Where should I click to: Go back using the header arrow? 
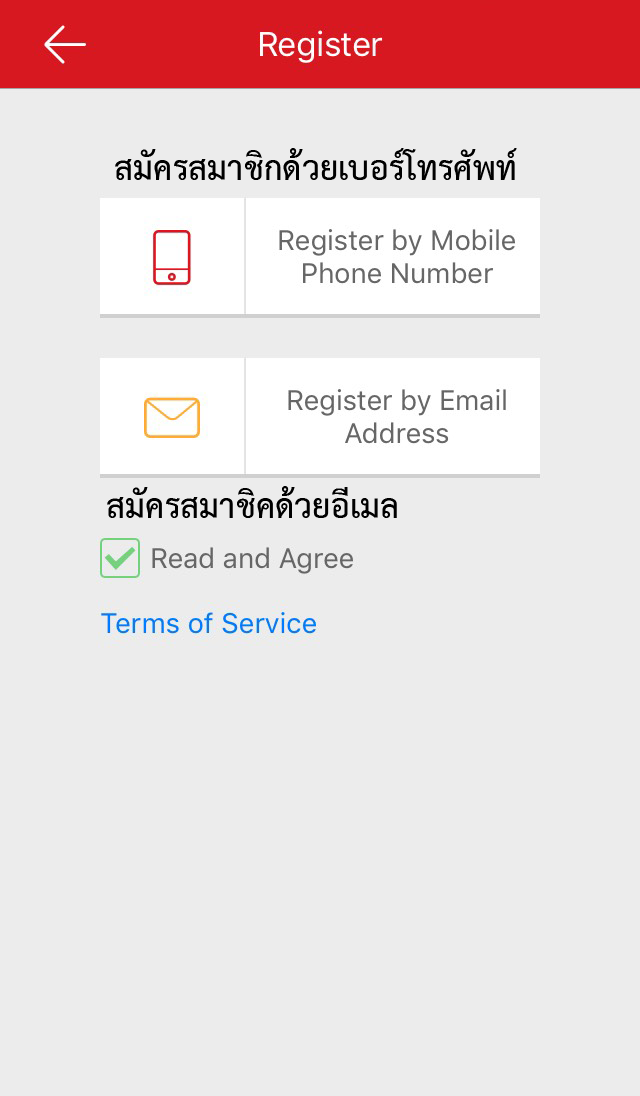coord(65,45)
